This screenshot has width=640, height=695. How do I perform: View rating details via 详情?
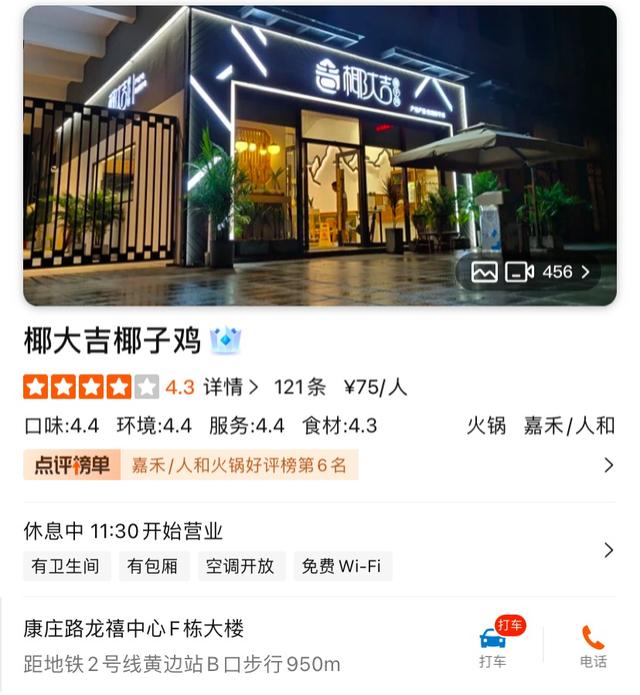point(230,387)
